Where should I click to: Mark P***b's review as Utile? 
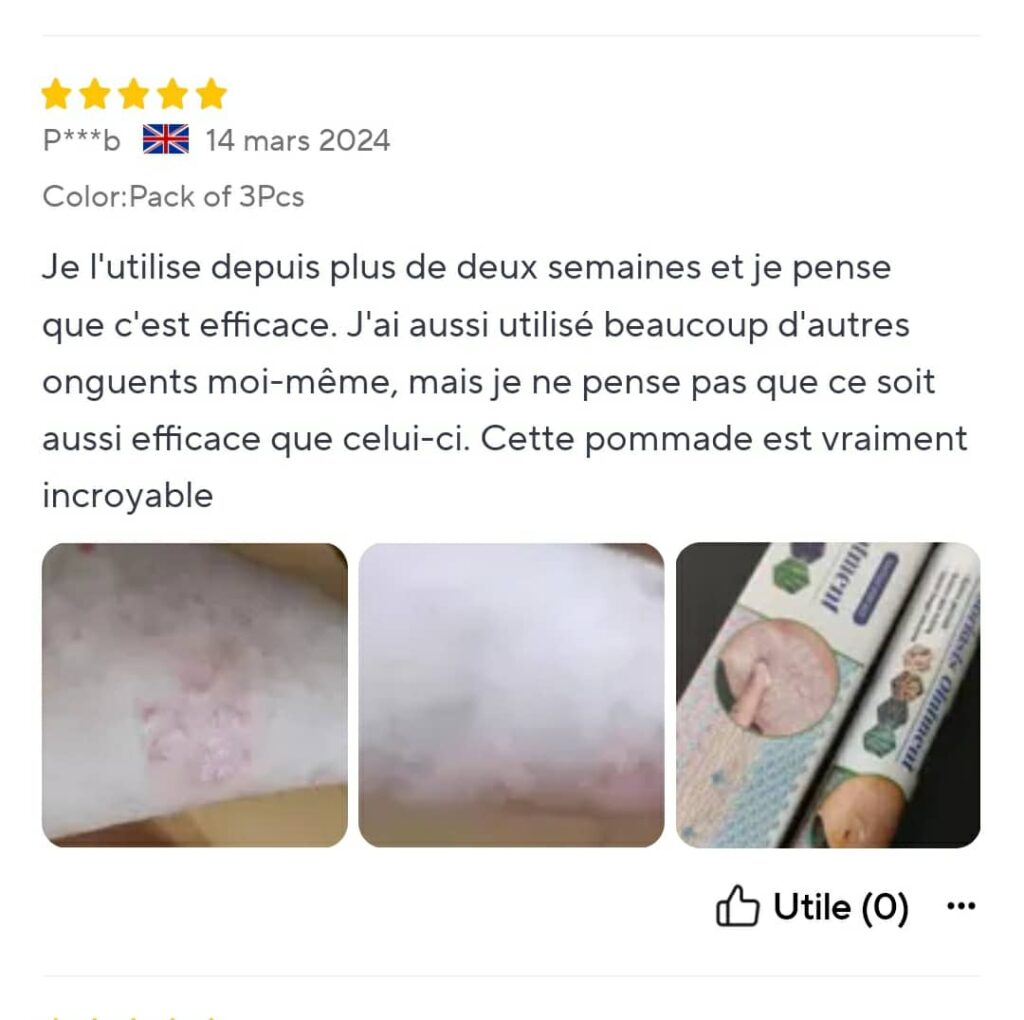click(x=811, y=907)
